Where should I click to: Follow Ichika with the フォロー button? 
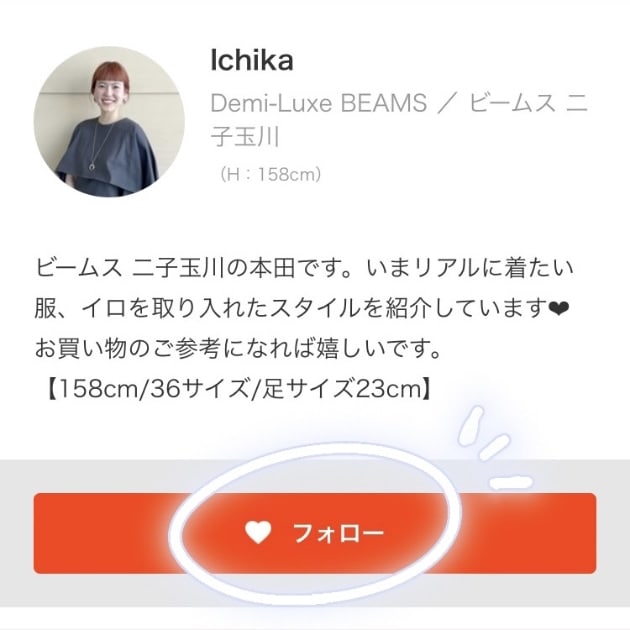pyautogui.click(x=314, y=533)
